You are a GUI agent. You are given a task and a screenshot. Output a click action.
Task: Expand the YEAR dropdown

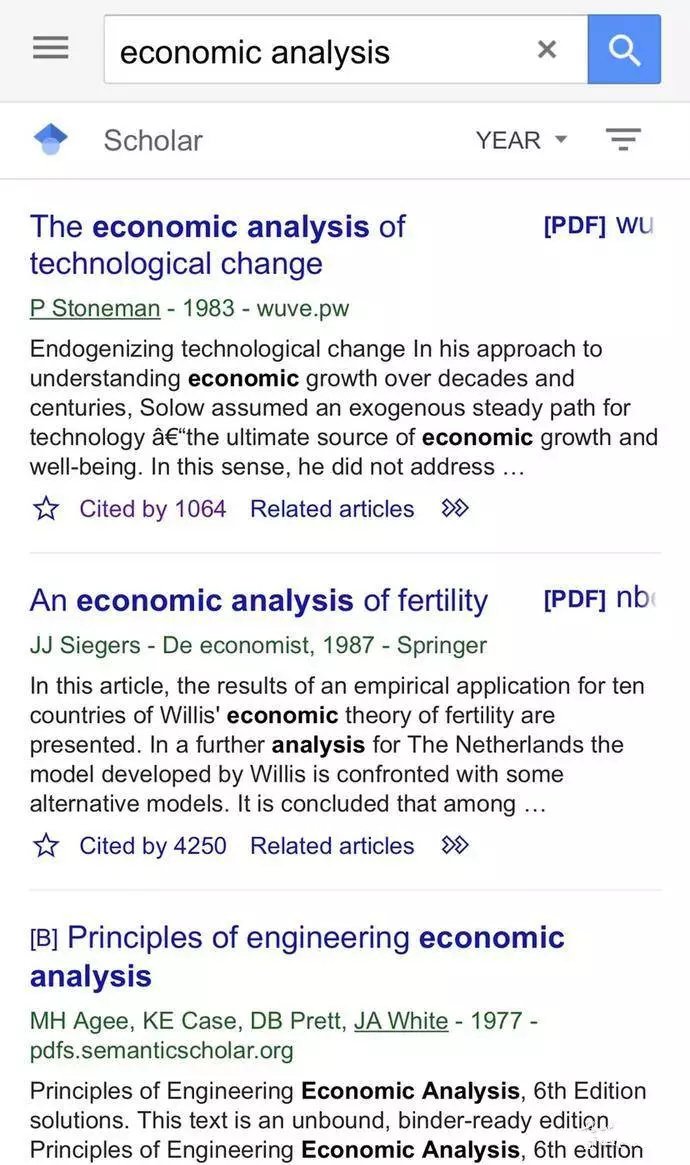(x=521, y=140)
